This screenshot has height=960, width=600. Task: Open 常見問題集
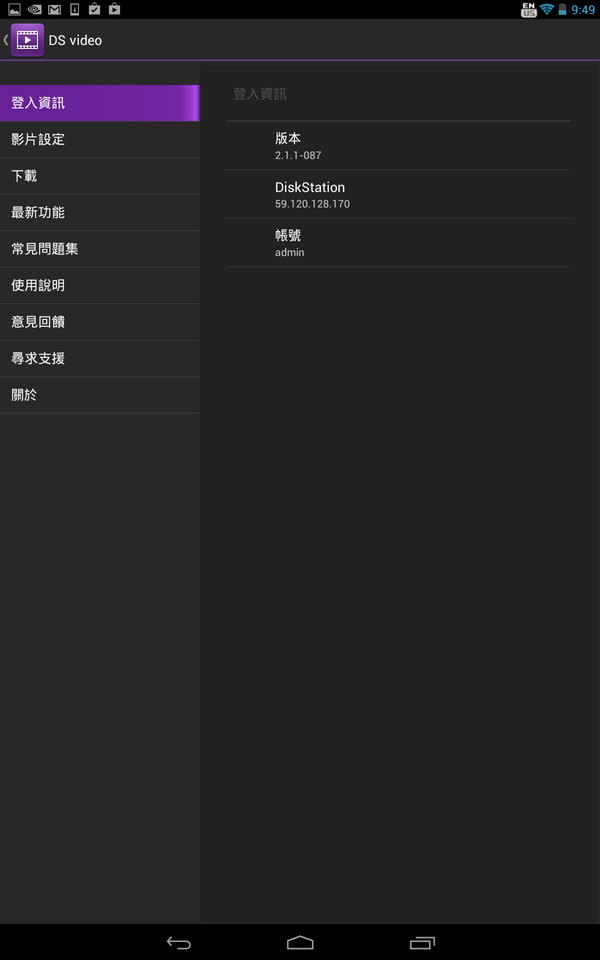coord(99,249)
